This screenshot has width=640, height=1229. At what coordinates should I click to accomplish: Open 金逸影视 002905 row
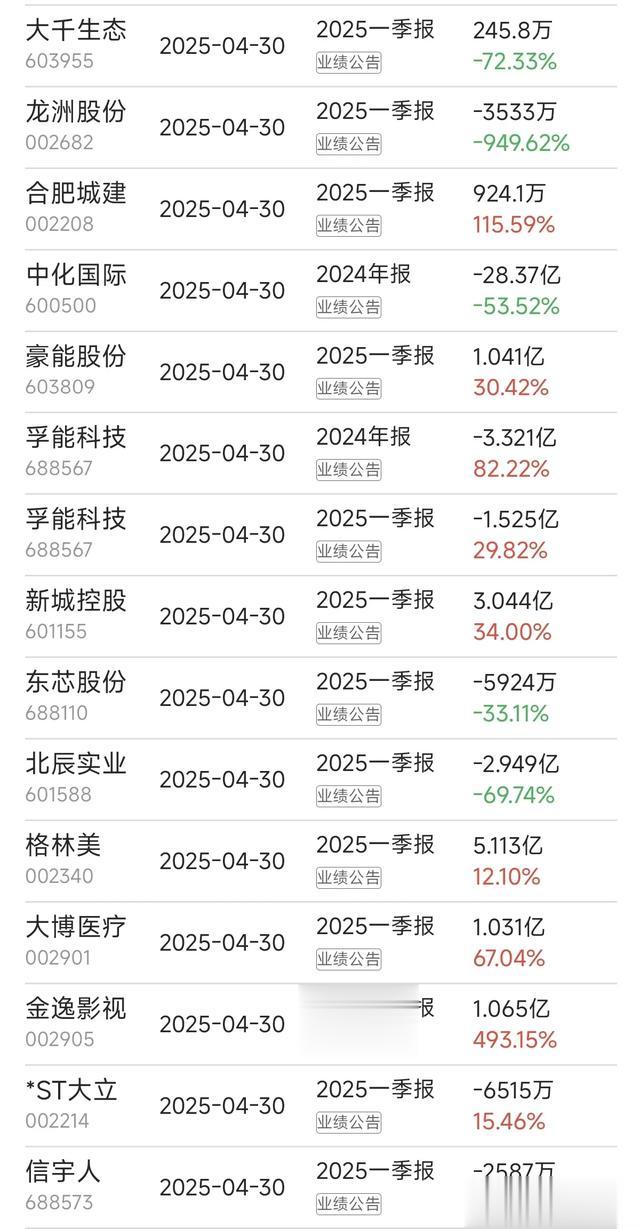320,1025
